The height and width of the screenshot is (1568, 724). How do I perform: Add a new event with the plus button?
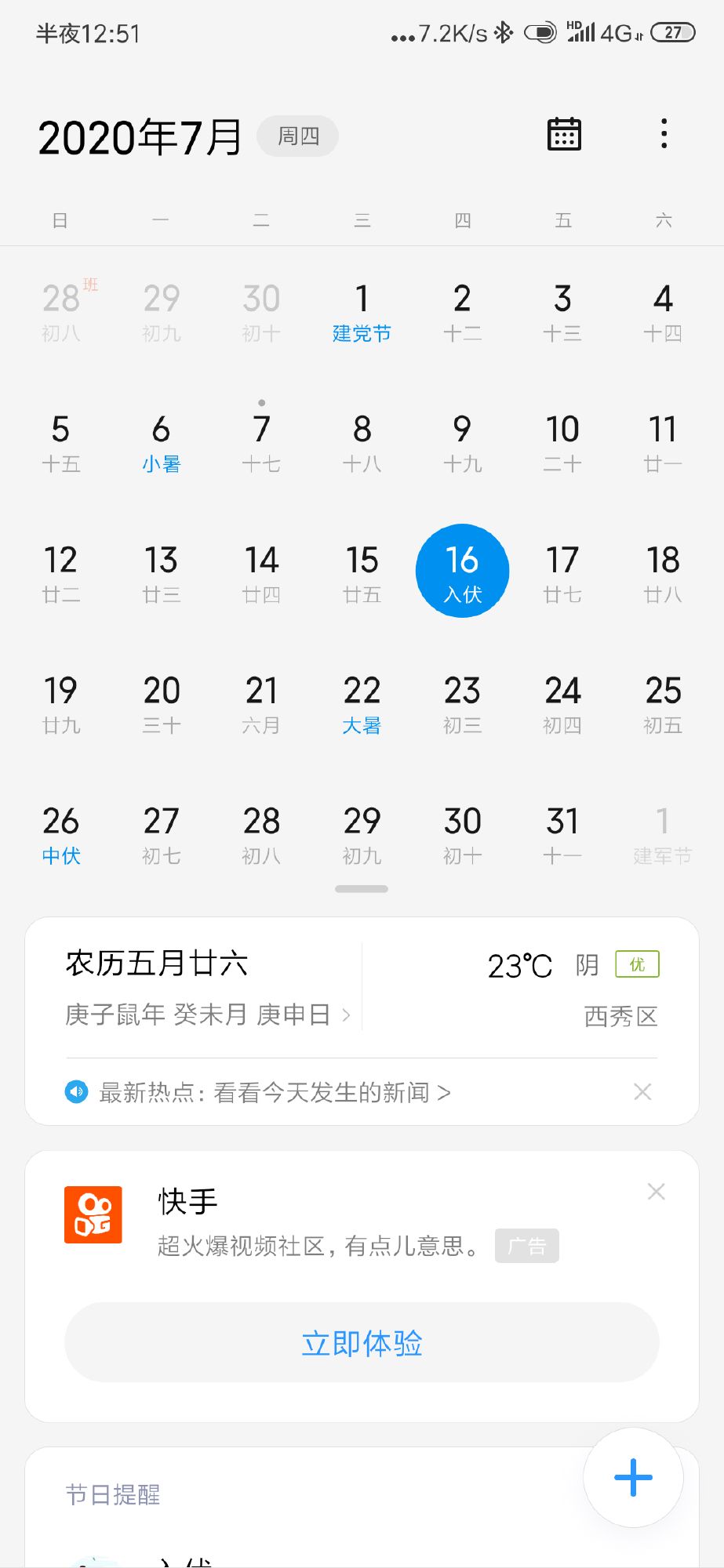coord(633,1478)
